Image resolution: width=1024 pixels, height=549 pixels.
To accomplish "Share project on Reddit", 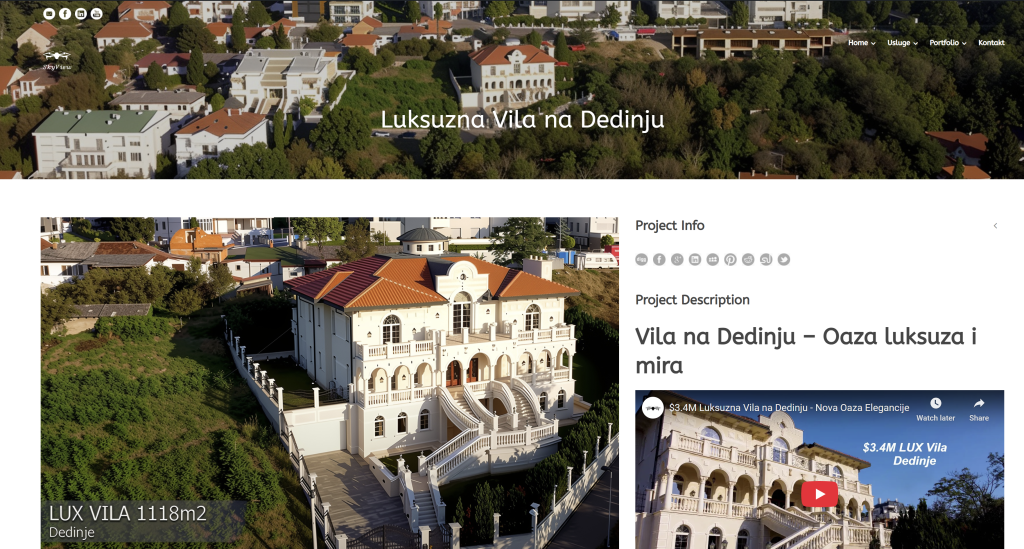I will coord(748,260).
